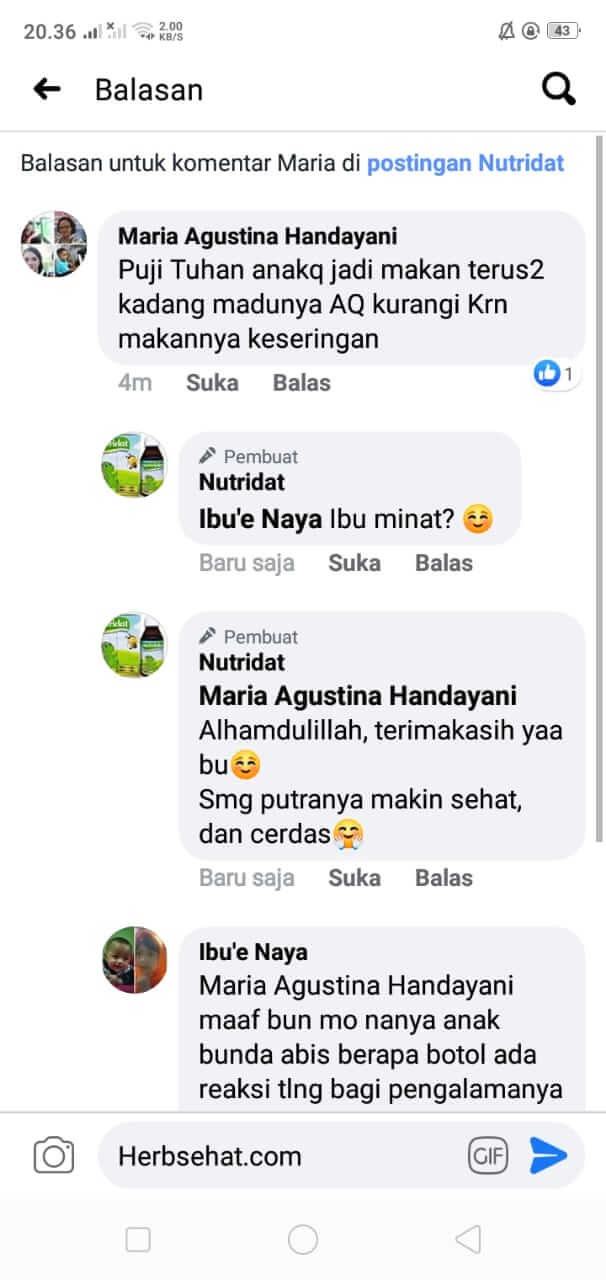The image size is (606, 1280).
Task: Open recent apps from the system navigation bar
Action: pos(138,1240)
